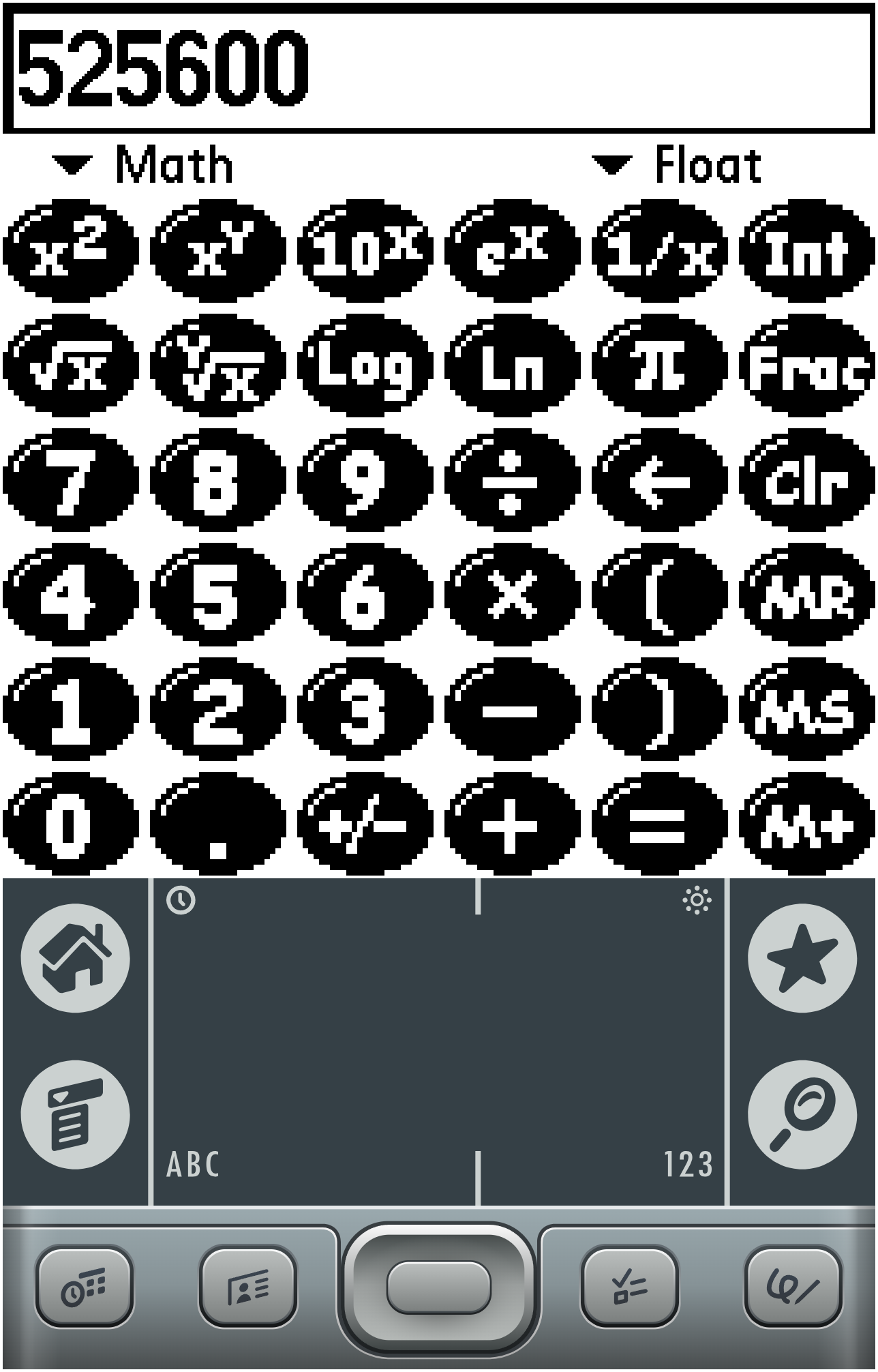Add to memory with M+ key
Image resolution: width=878 pixels, height=1372 pixels.
point(806,824)
